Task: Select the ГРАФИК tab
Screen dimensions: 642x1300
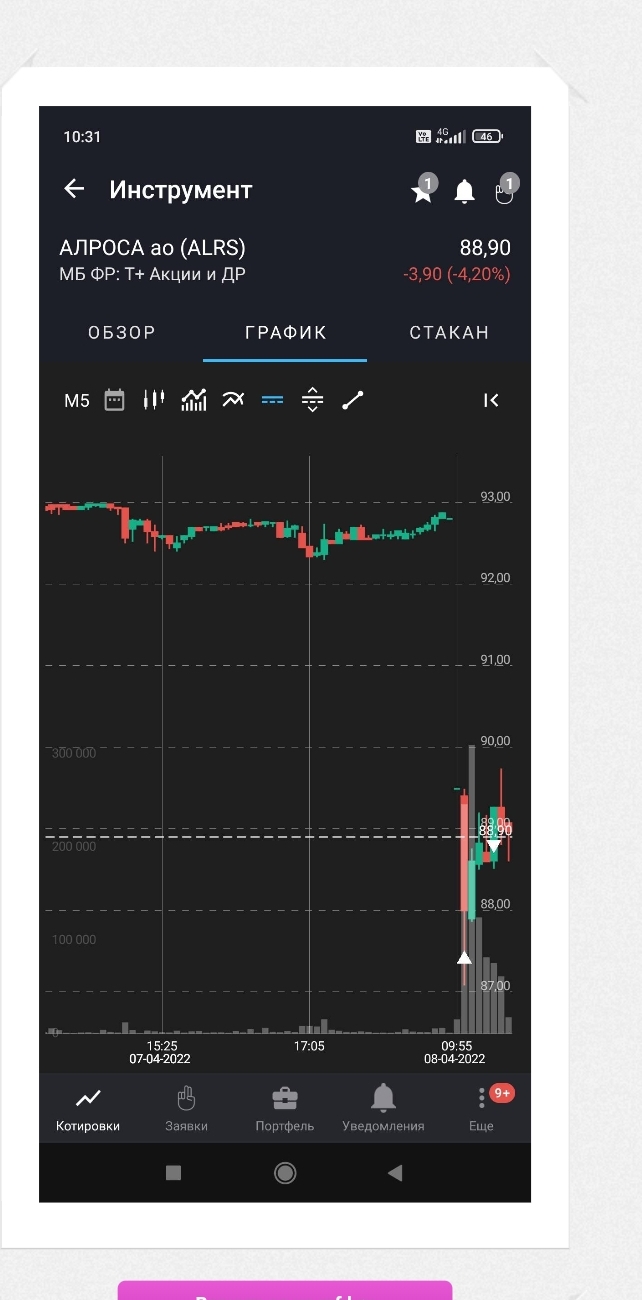Action: click(285, 333)
